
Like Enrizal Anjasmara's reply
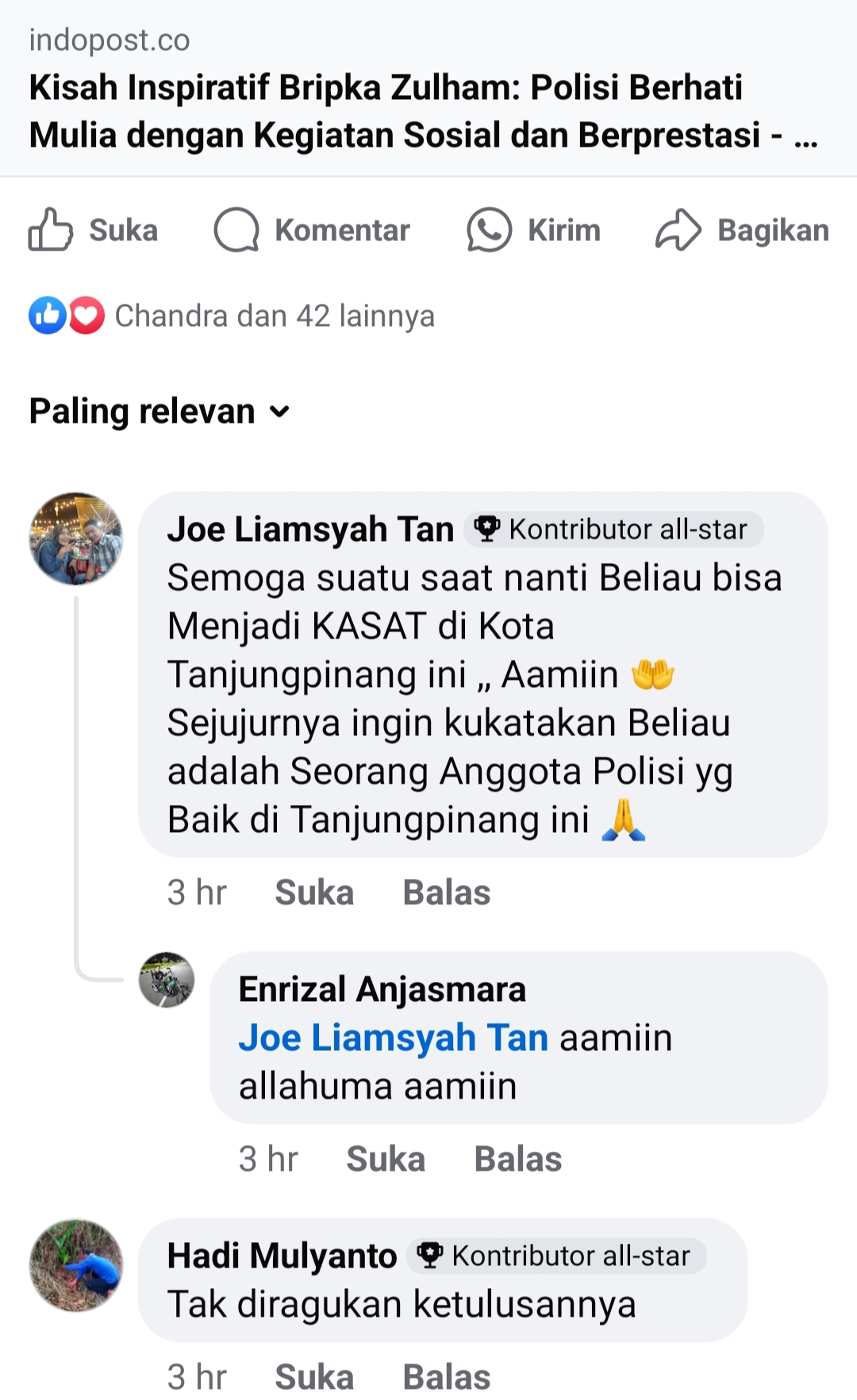[x=386, y=1159]
